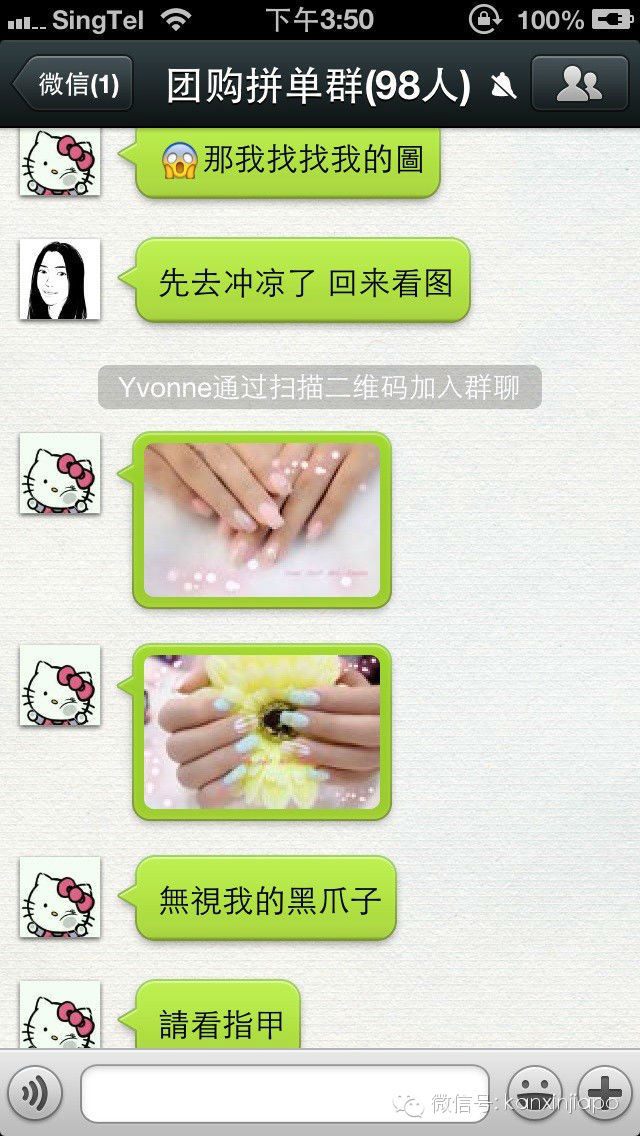View the blue nails with flower photo
The image size is (640, 1136).
point(262,732)
